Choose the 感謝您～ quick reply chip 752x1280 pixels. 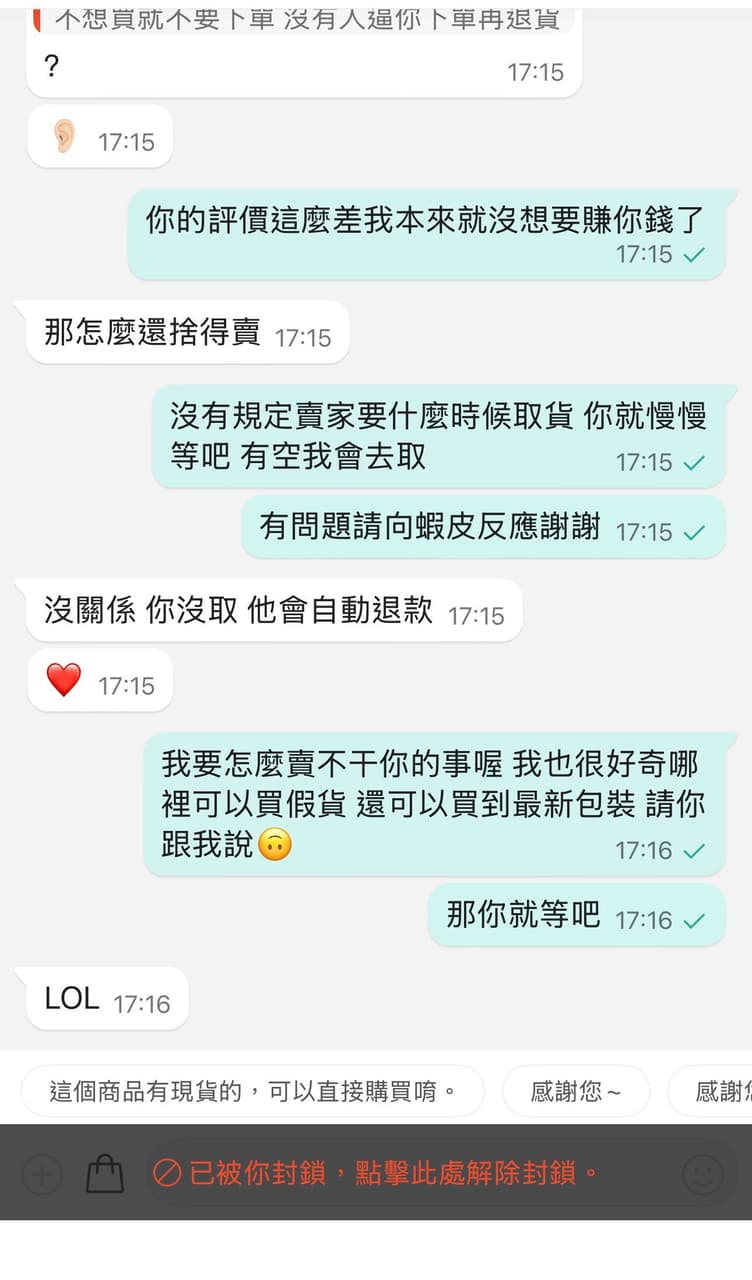coord(576,1091)
